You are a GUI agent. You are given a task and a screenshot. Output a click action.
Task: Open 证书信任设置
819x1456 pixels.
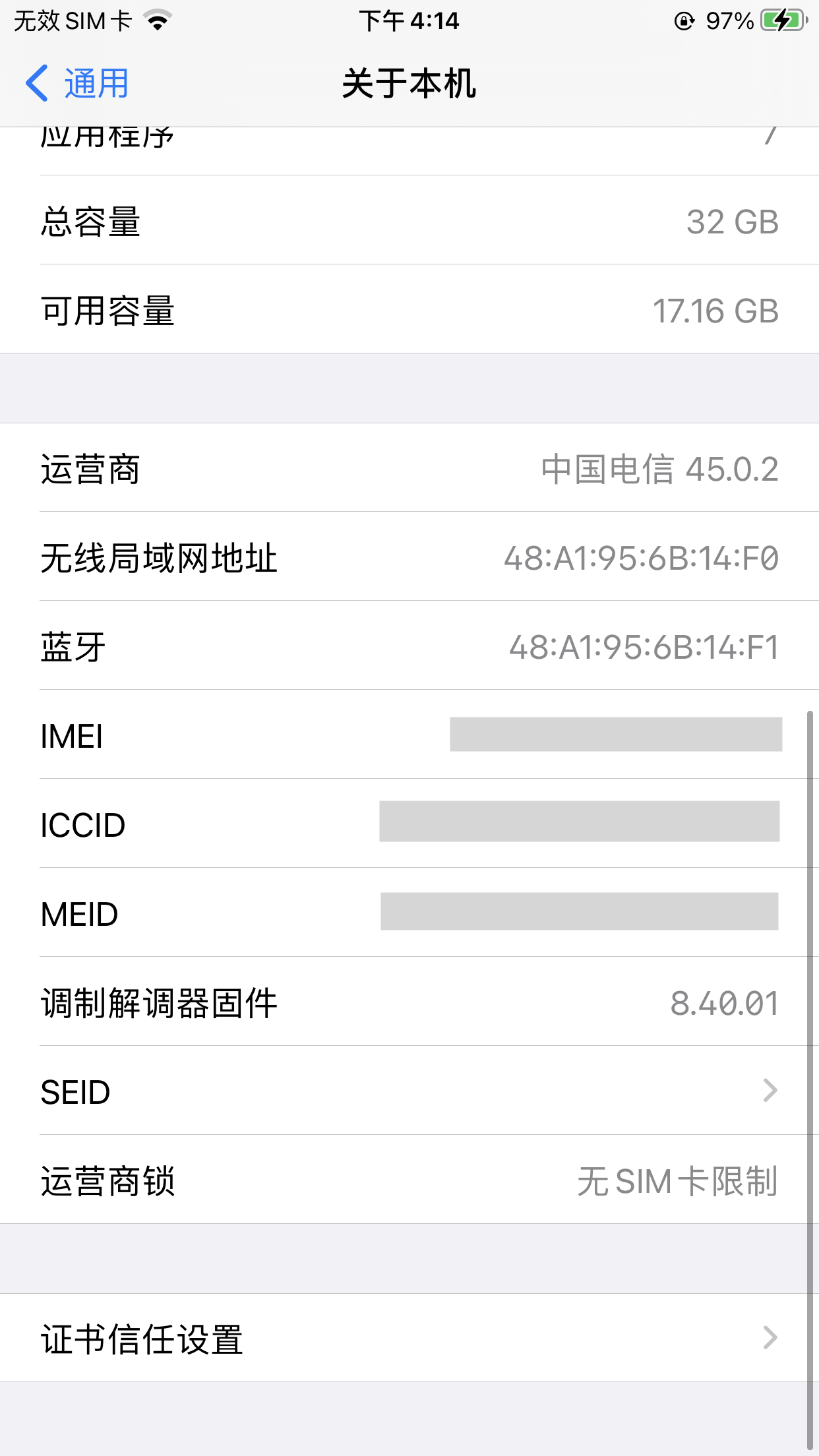[409, 1338]
